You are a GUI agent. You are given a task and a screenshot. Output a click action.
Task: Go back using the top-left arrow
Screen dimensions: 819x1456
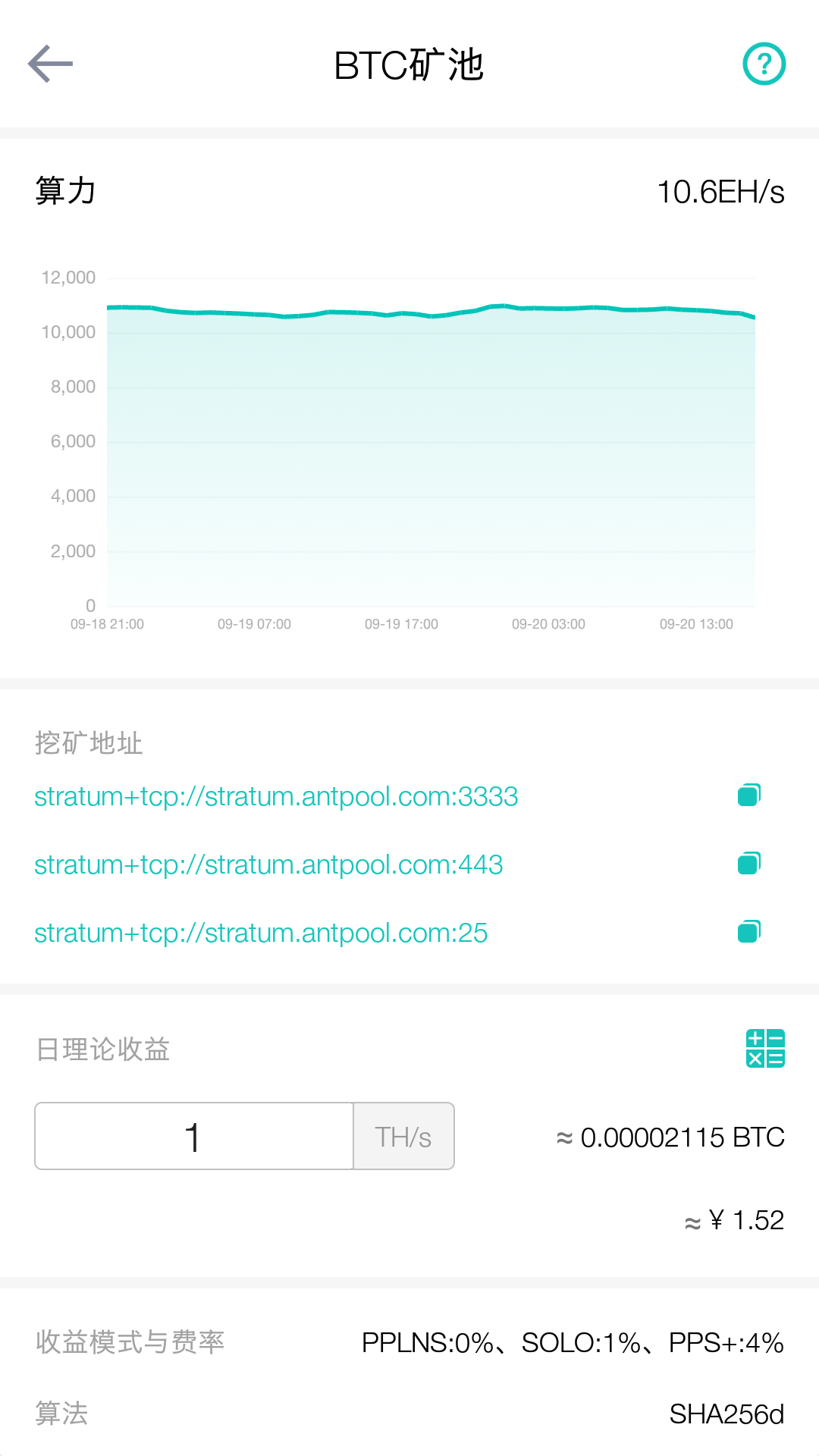(50, 64)
